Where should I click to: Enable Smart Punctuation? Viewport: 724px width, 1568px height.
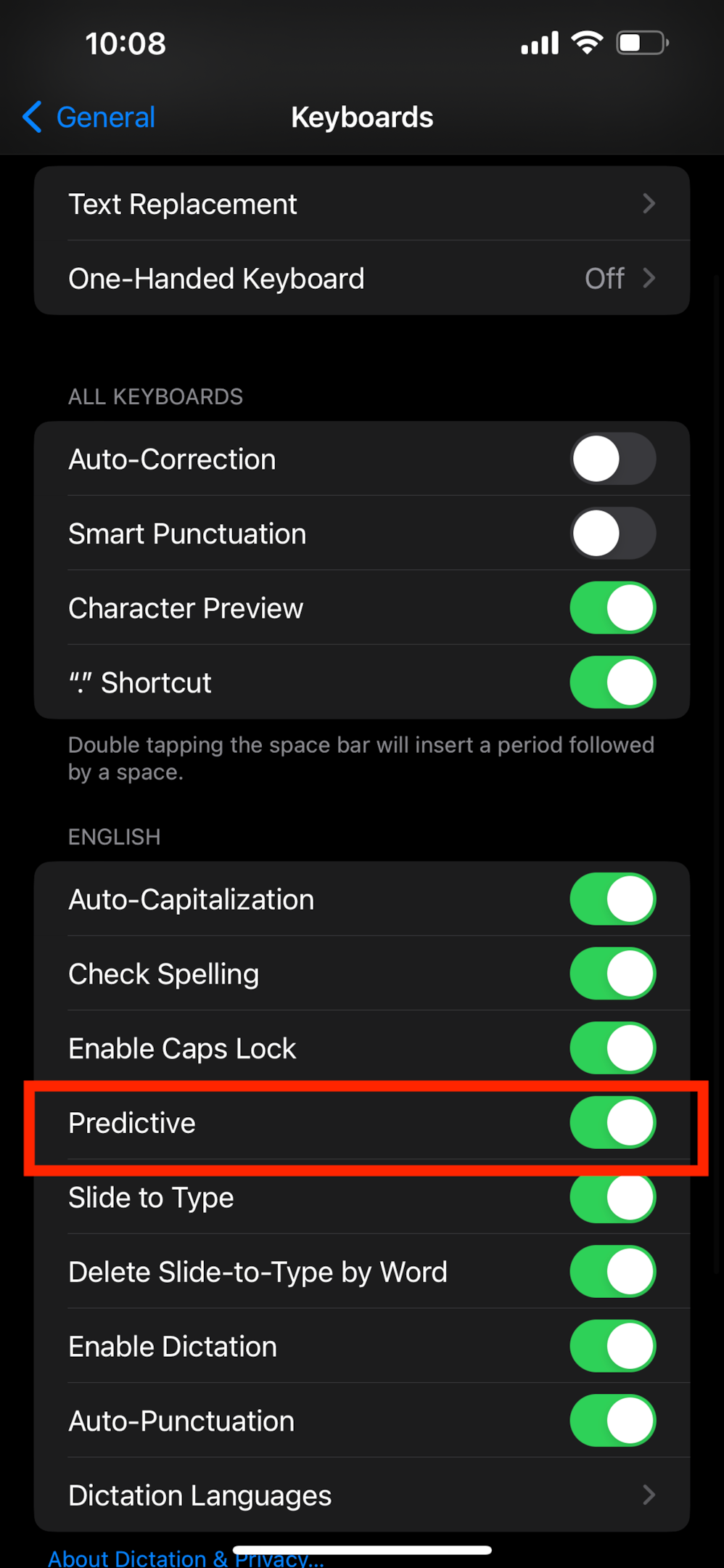tap(613, 534)
